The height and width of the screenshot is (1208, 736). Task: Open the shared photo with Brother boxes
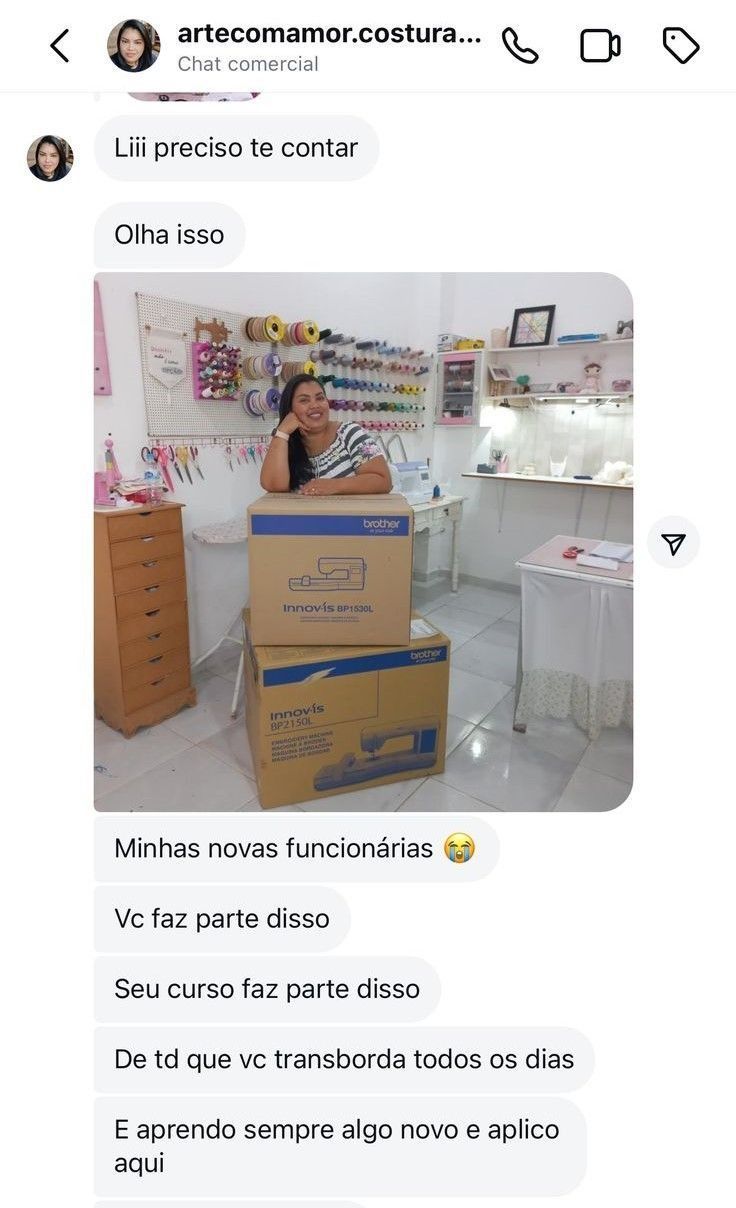tap(363, 541)
